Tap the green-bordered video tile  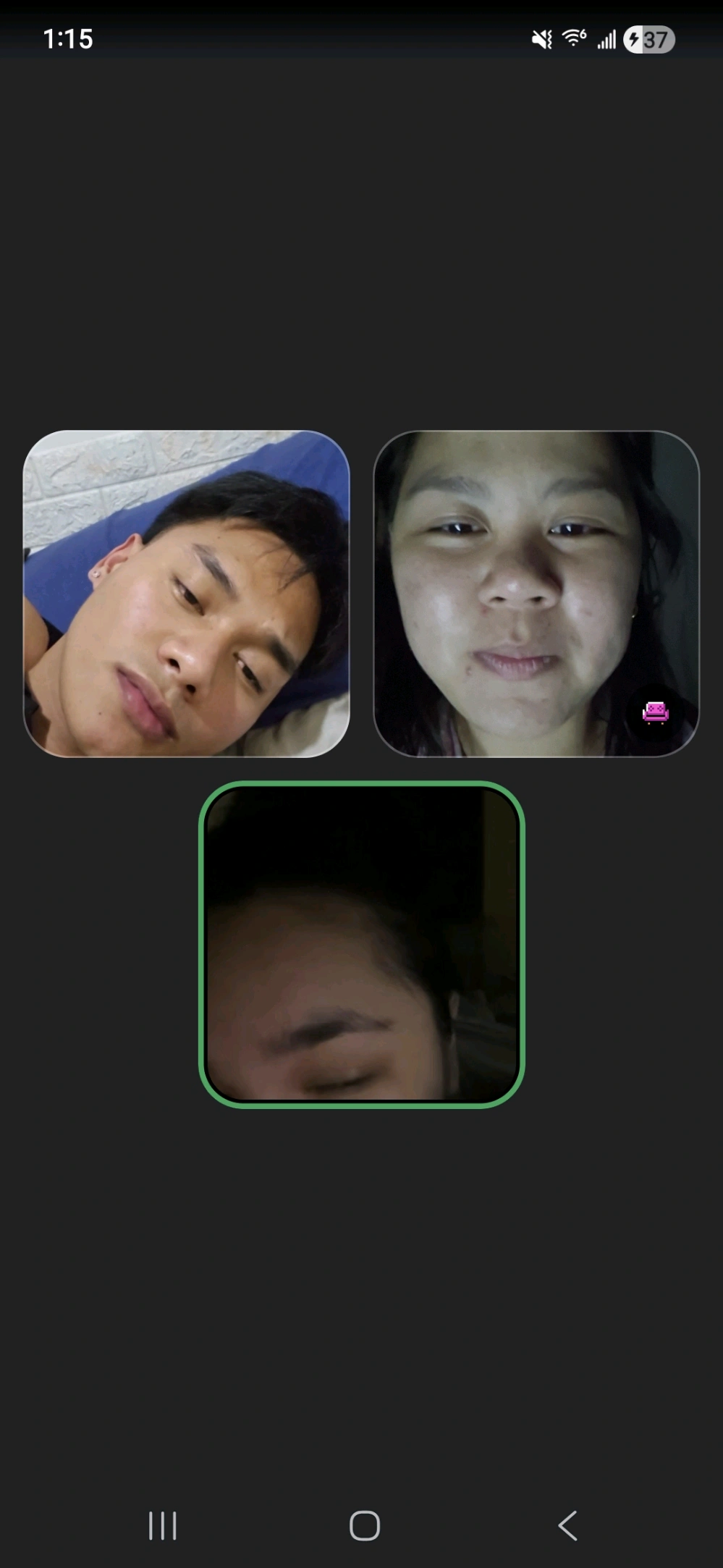[x=361, y=944]
